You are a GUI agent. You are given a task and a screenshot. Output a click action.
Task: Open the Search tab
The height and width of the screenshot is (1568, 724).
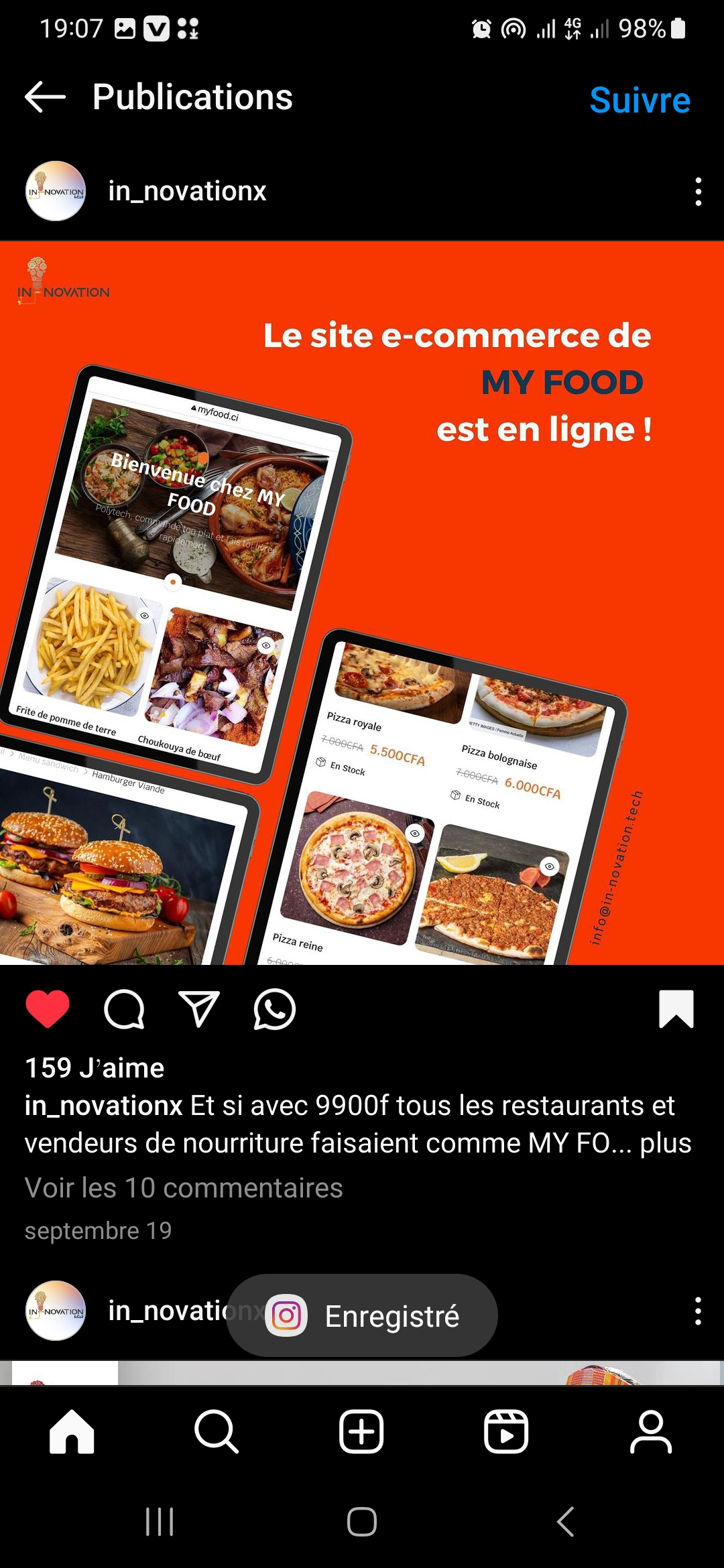pos(217,1431)
